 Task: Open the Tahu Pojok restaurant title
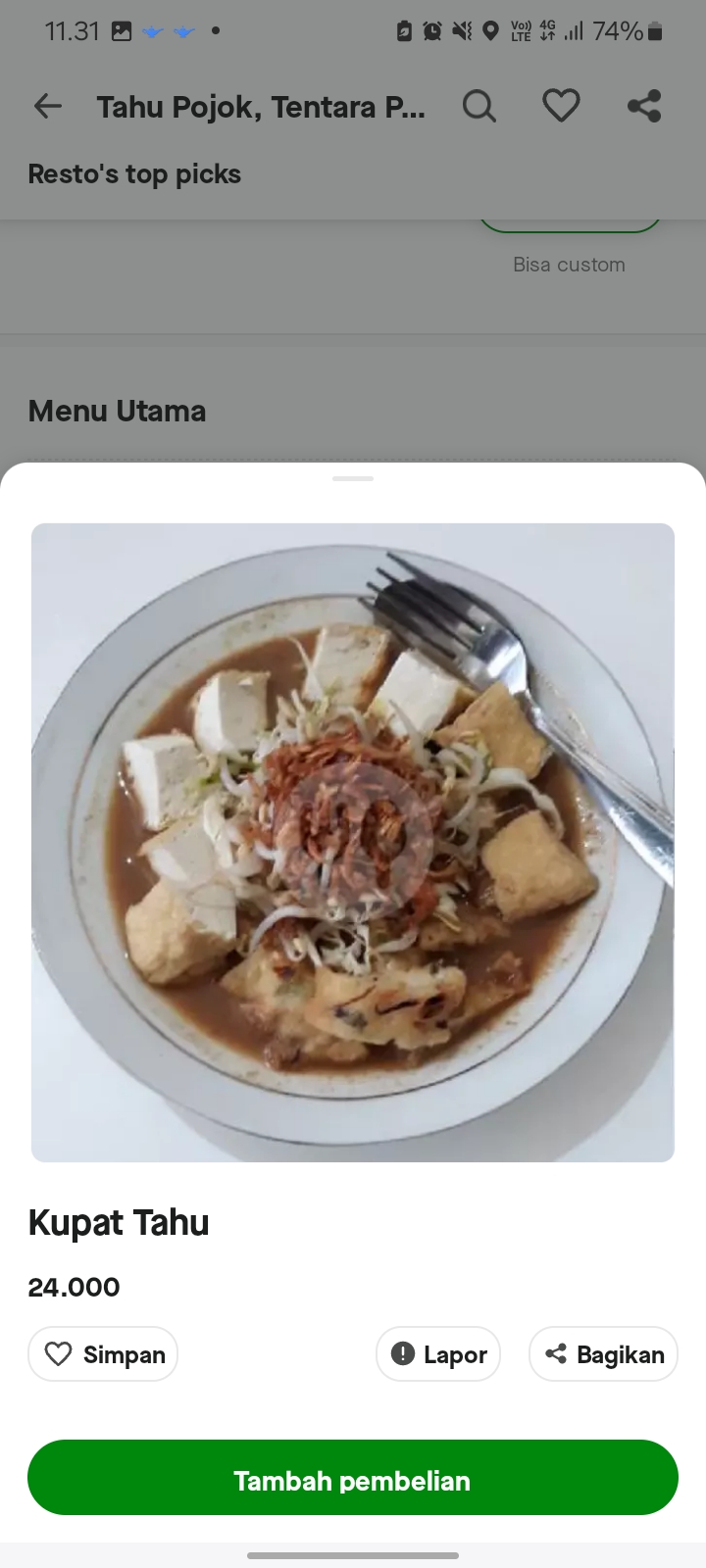point(260,106)
